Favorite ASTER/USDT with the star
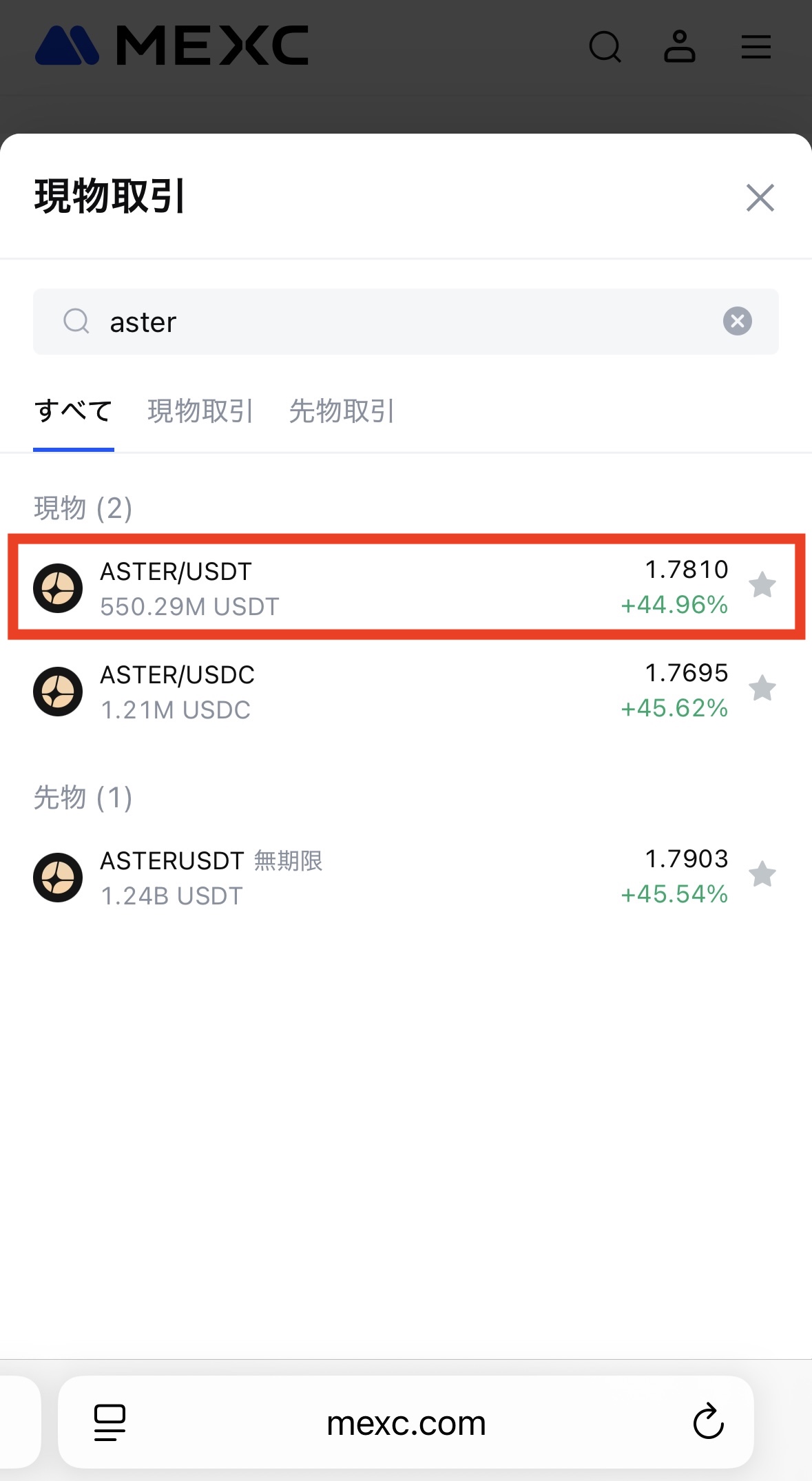 pos(762,586)
